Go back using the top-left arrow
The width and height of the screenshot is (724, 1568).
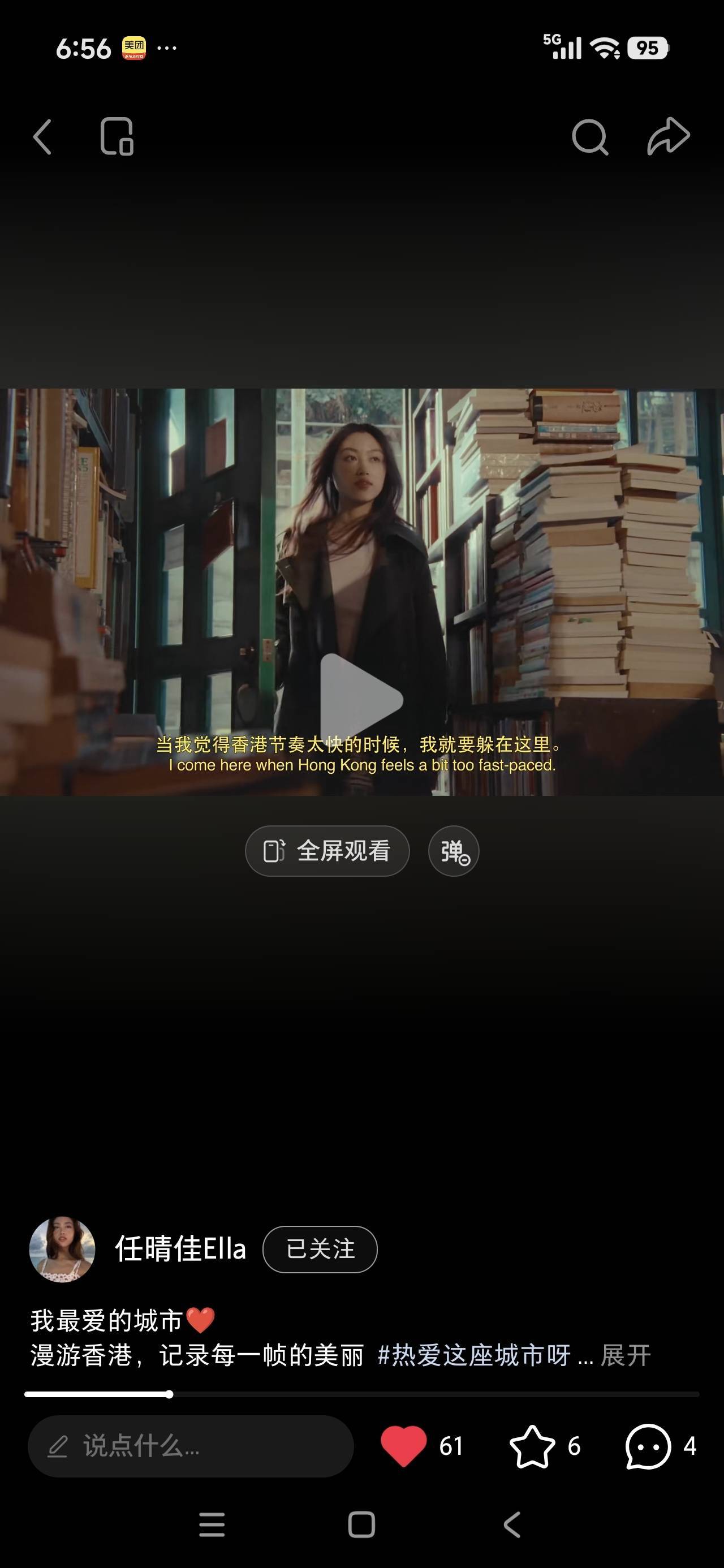point(42,136)
